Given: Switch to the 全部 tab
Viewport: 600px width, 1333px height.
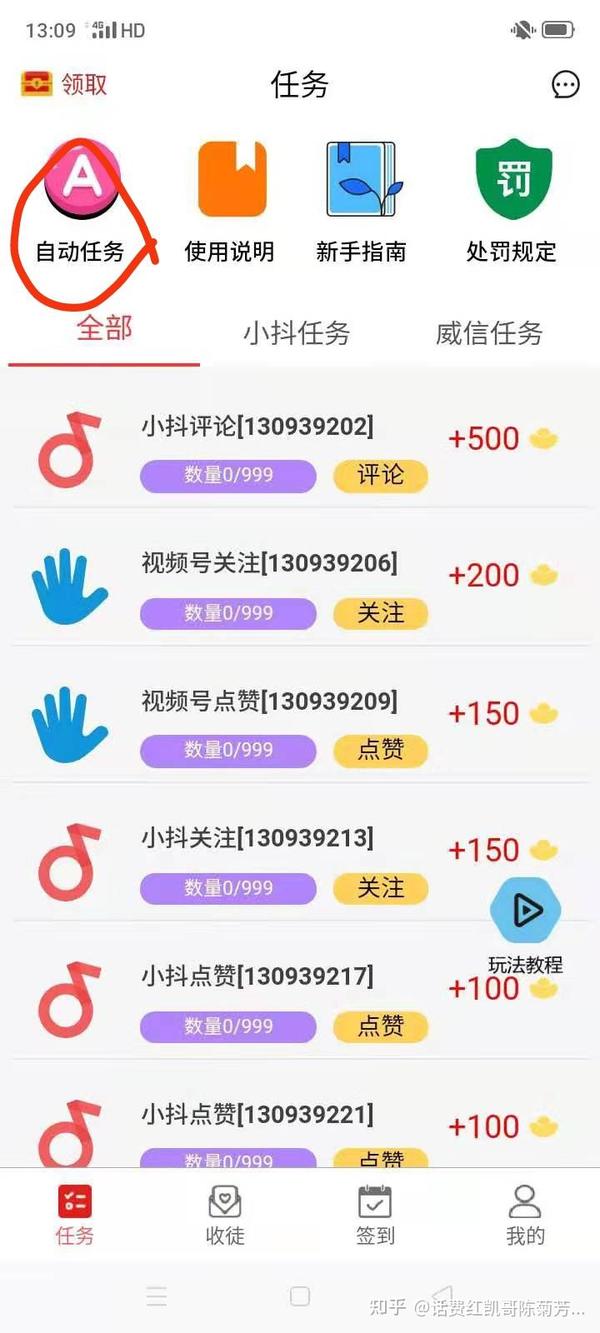Looking at the screenshot, I should coord(104,329).
